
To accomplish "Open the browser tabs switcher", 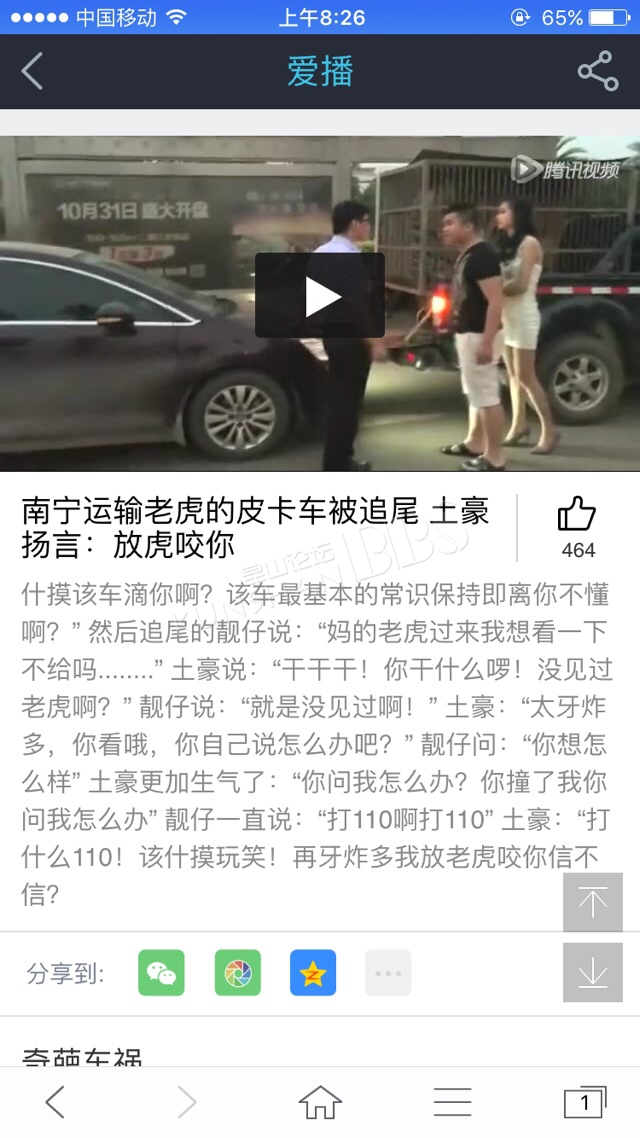I will pos(585,1102).
